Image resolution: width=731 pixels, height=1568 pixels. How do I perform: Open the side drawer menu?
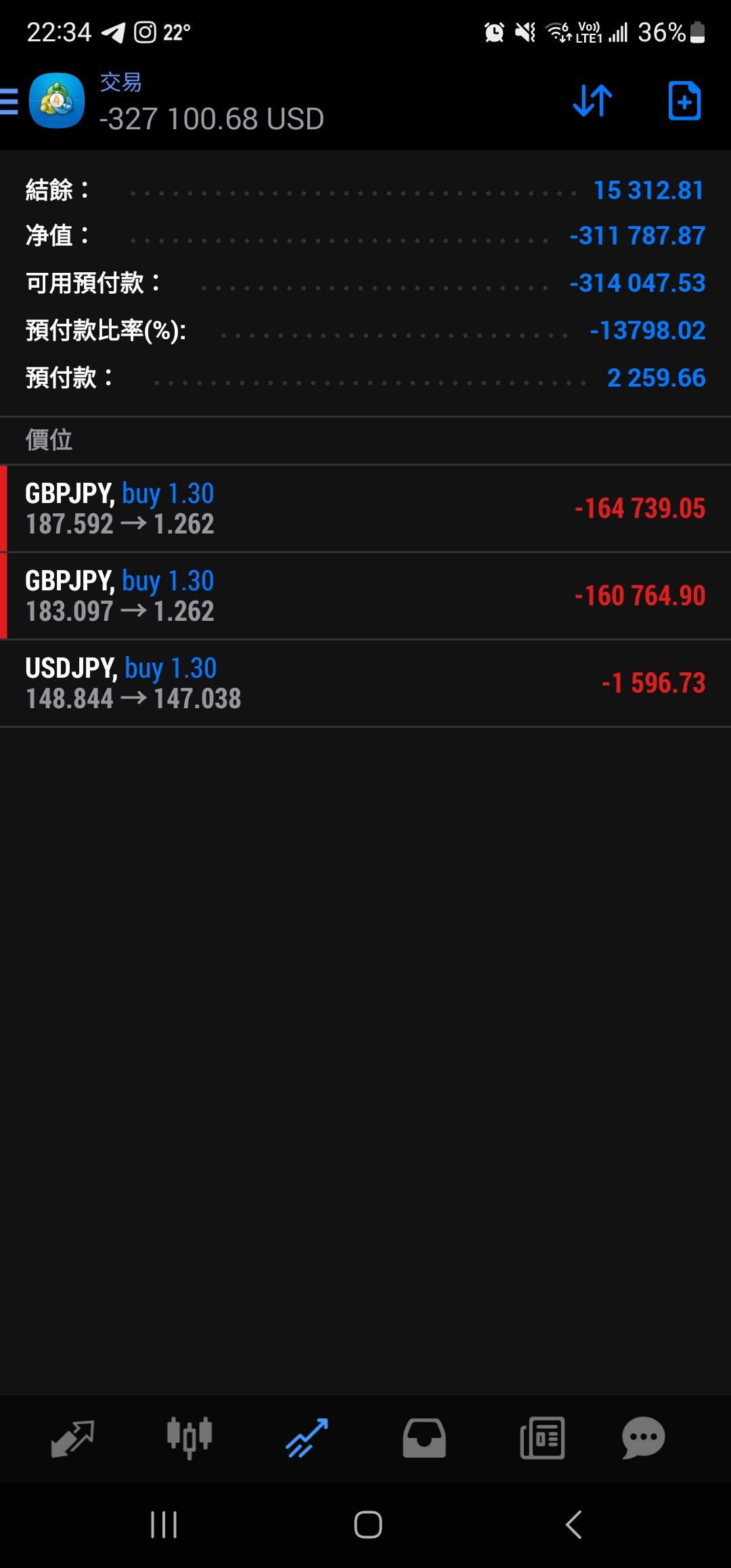coord(9,102)
